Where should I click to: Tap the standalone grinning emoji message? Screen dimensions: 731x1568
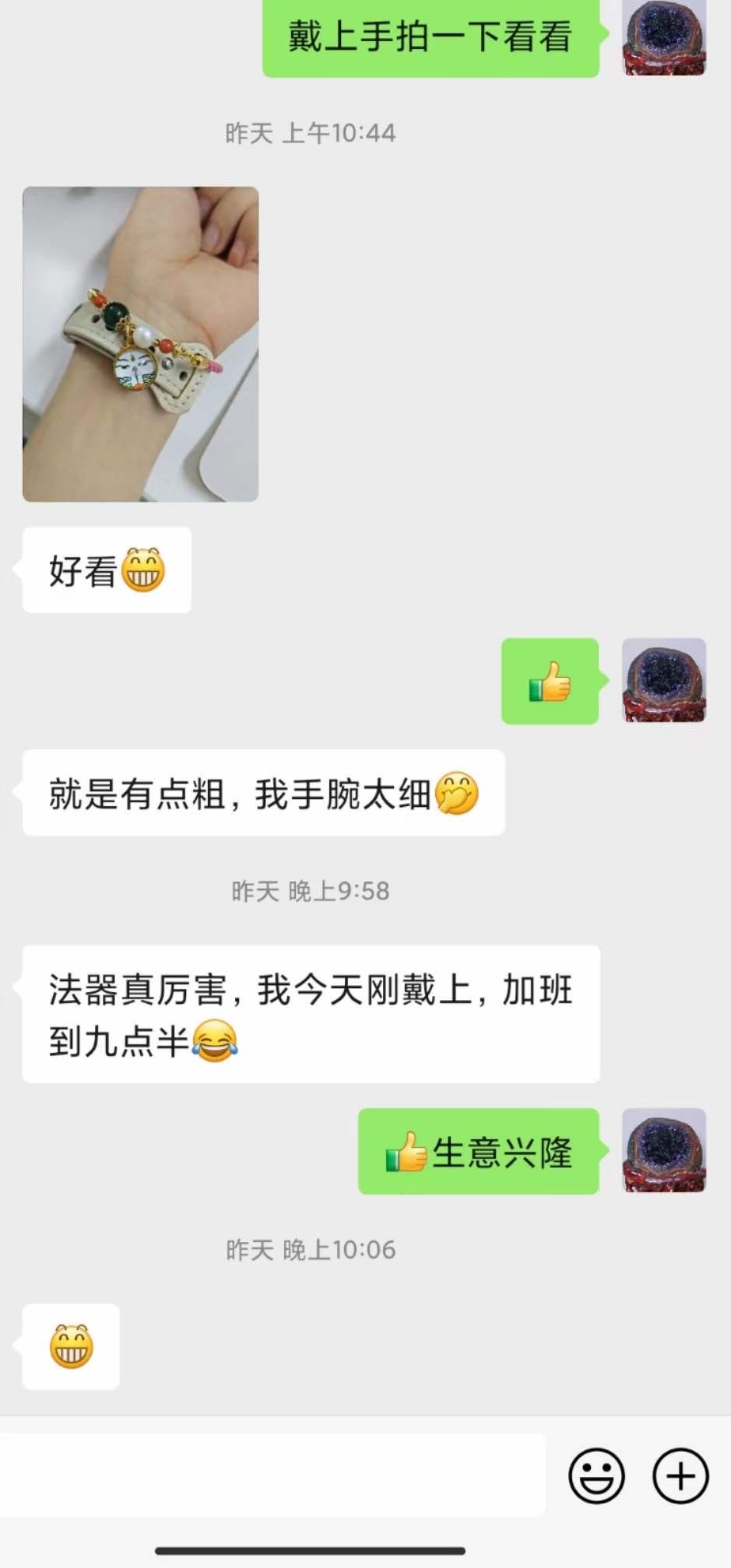click(x=70, y=1348)
